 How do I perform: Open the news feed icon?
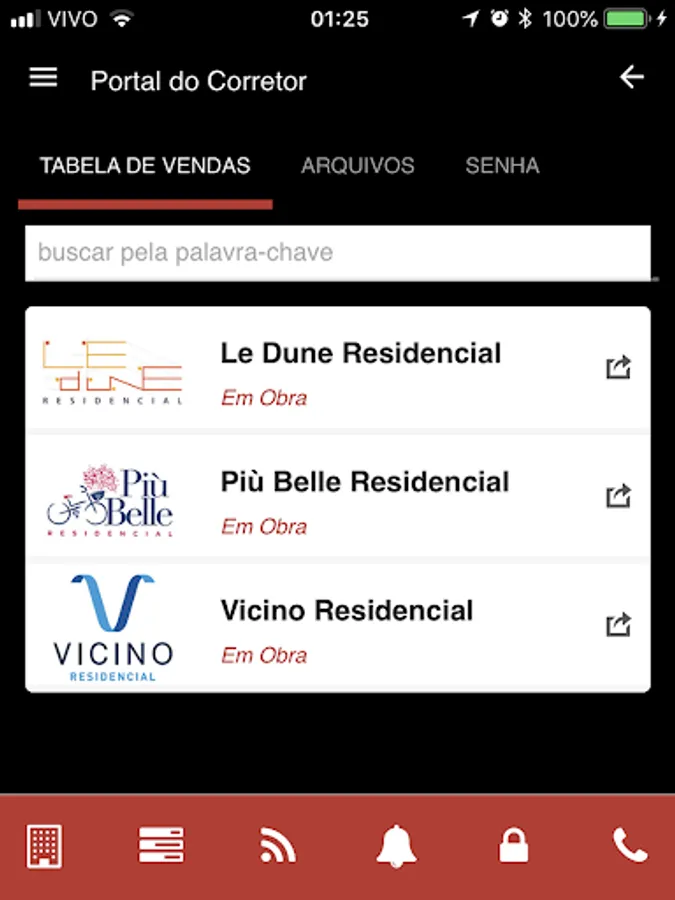[278, 846]
